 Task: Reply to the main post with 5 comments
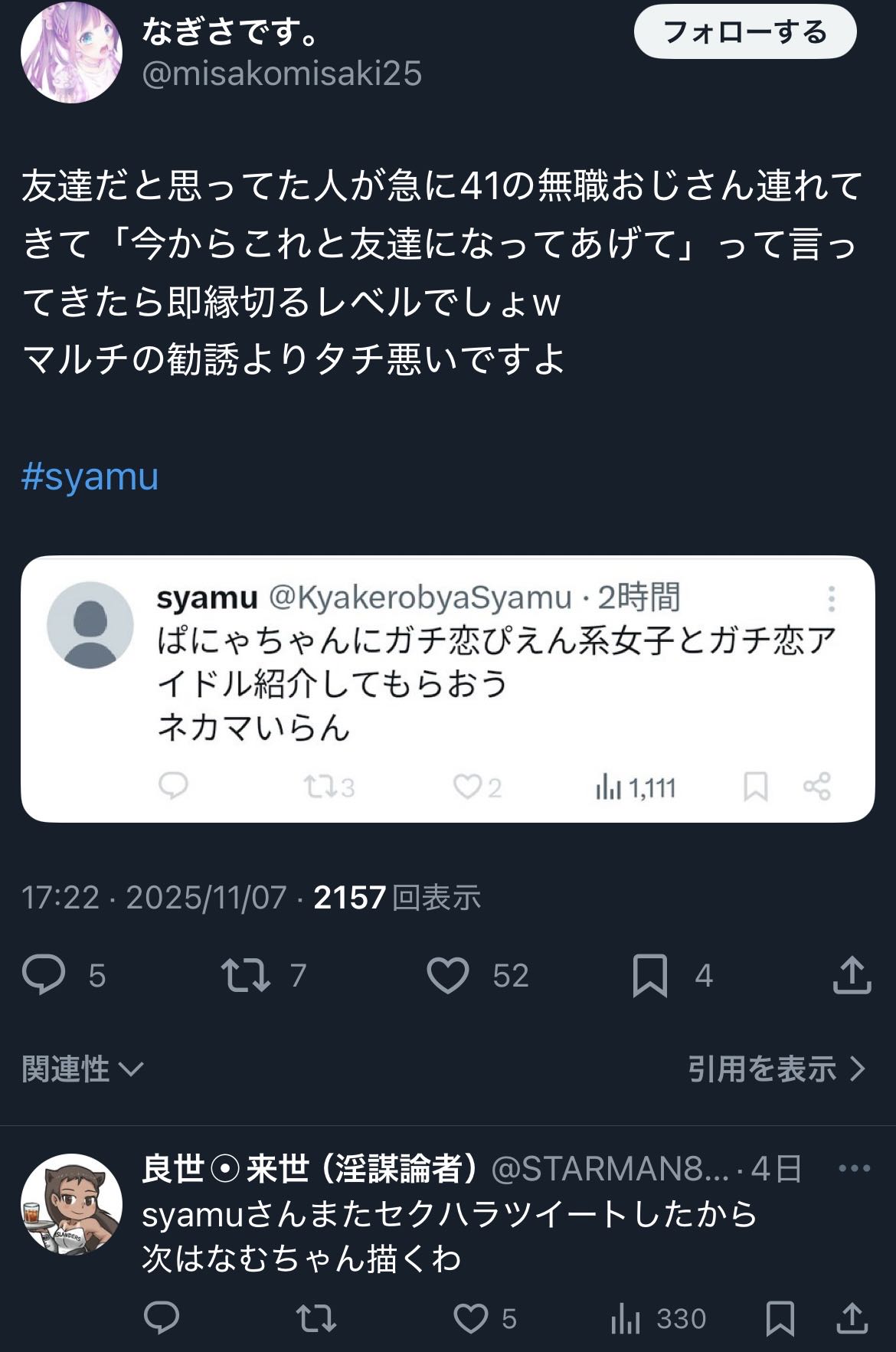click(64, 975)
